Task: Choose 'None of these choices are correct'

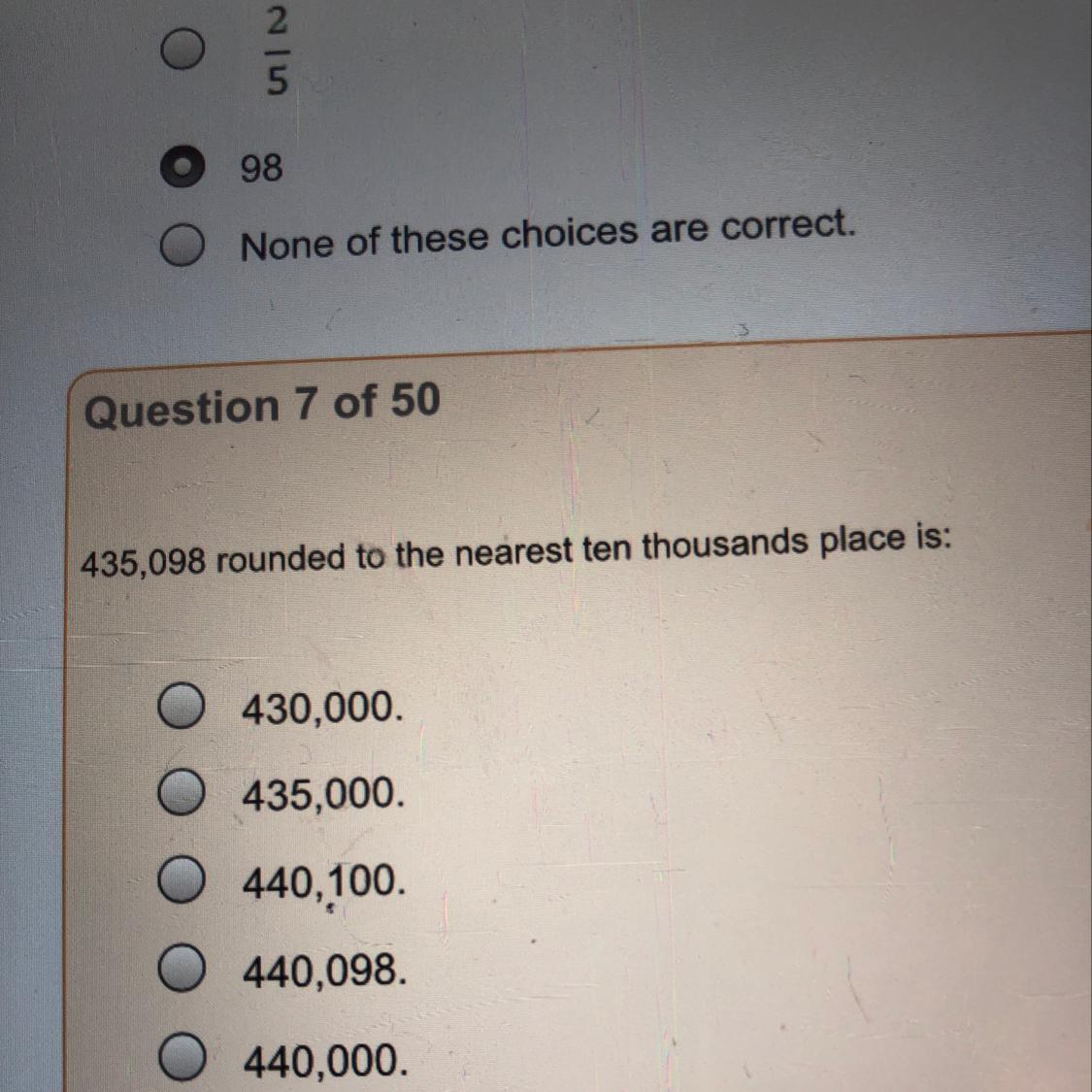Action: [x=182, y=246]
